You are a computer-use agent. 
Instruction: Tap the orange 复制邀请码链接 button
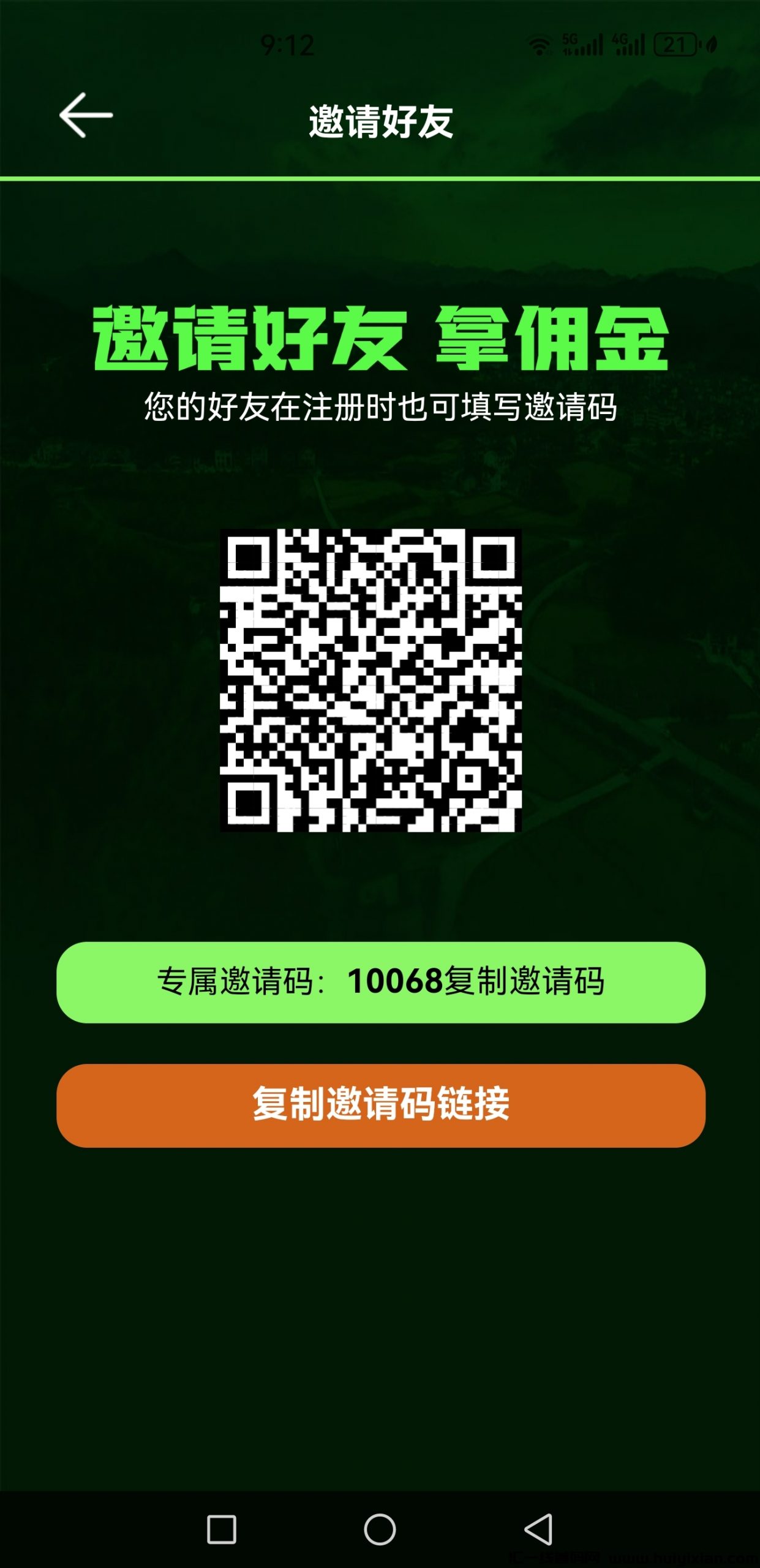point(380,1105)
